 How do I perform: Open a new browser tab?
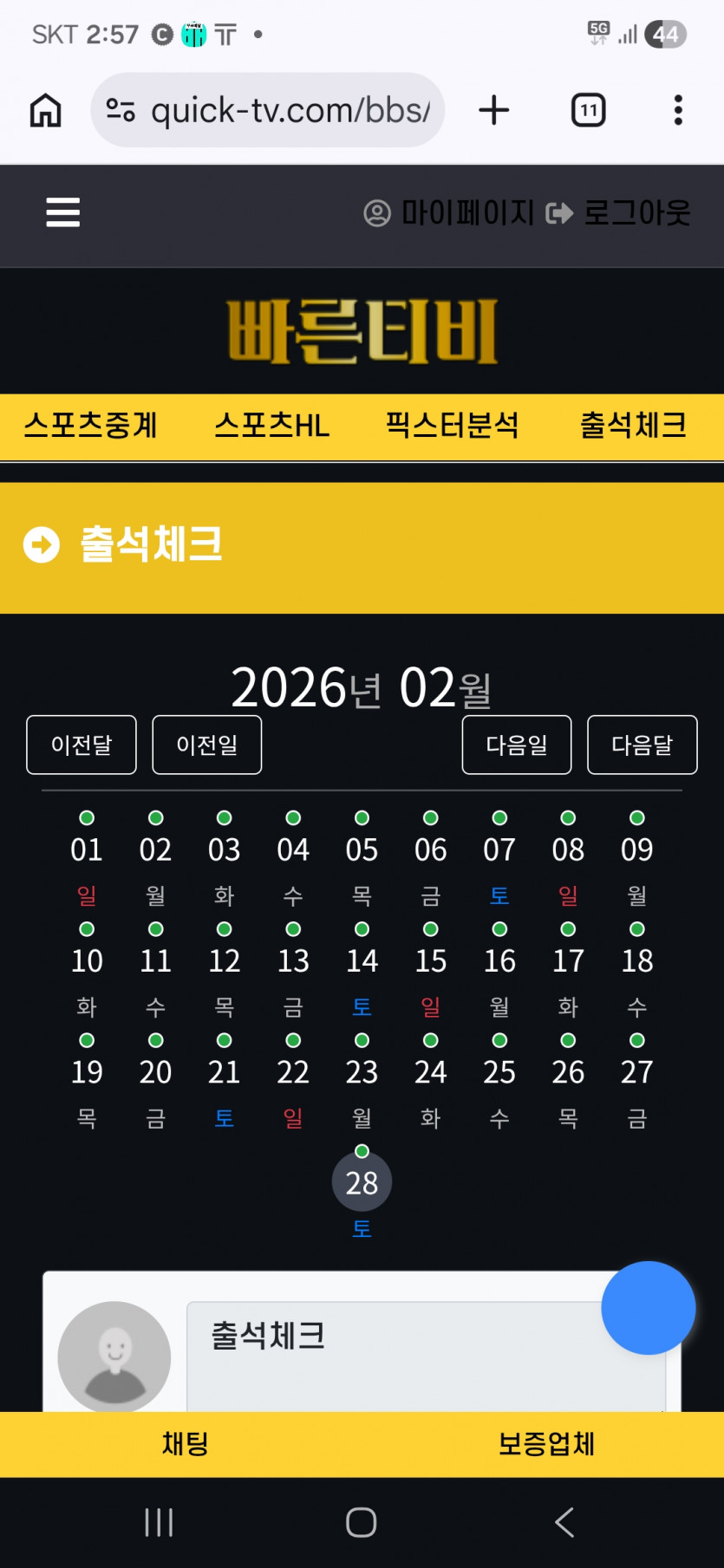(x=494, y=110)
